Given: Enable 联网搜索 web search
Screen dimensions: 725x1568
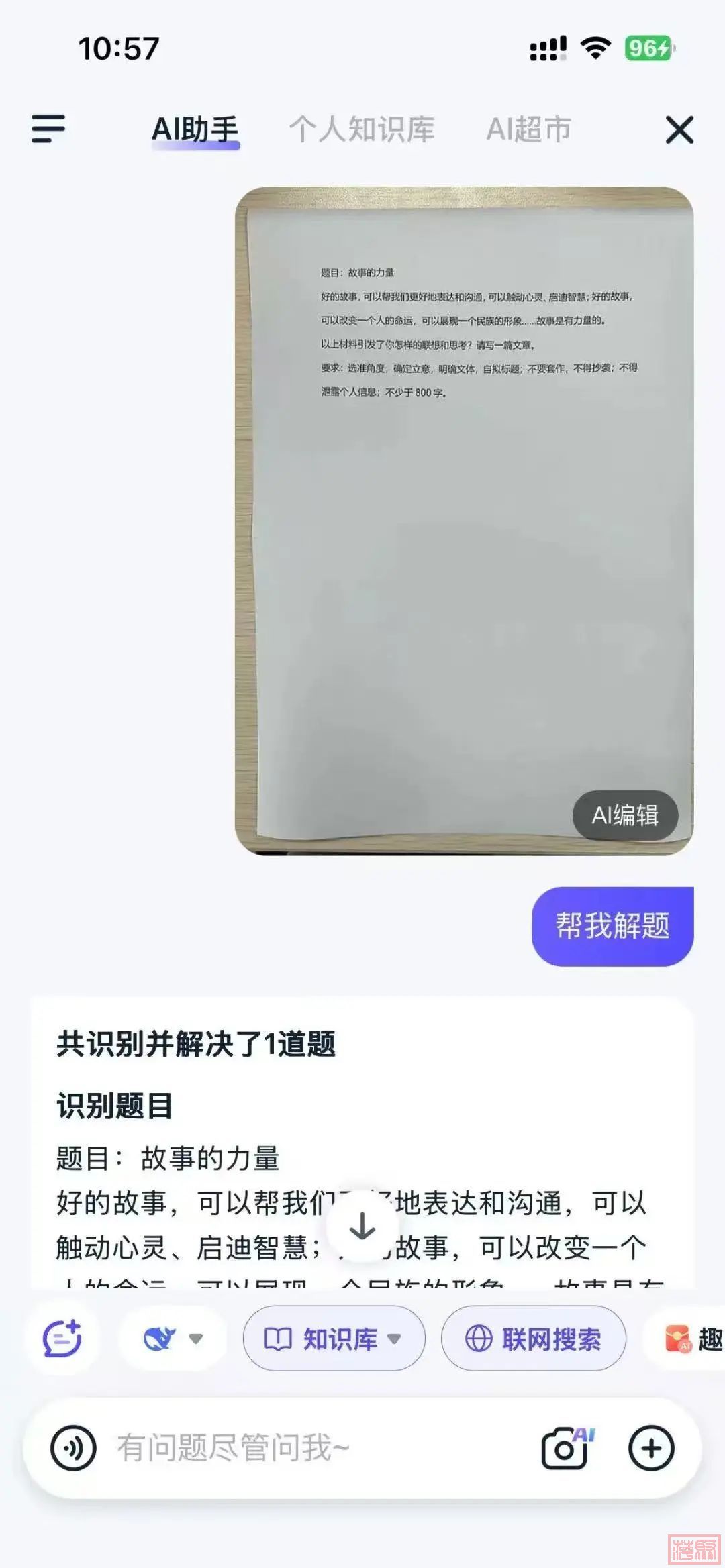Looking at the screenshot, I should point(533,1339).
